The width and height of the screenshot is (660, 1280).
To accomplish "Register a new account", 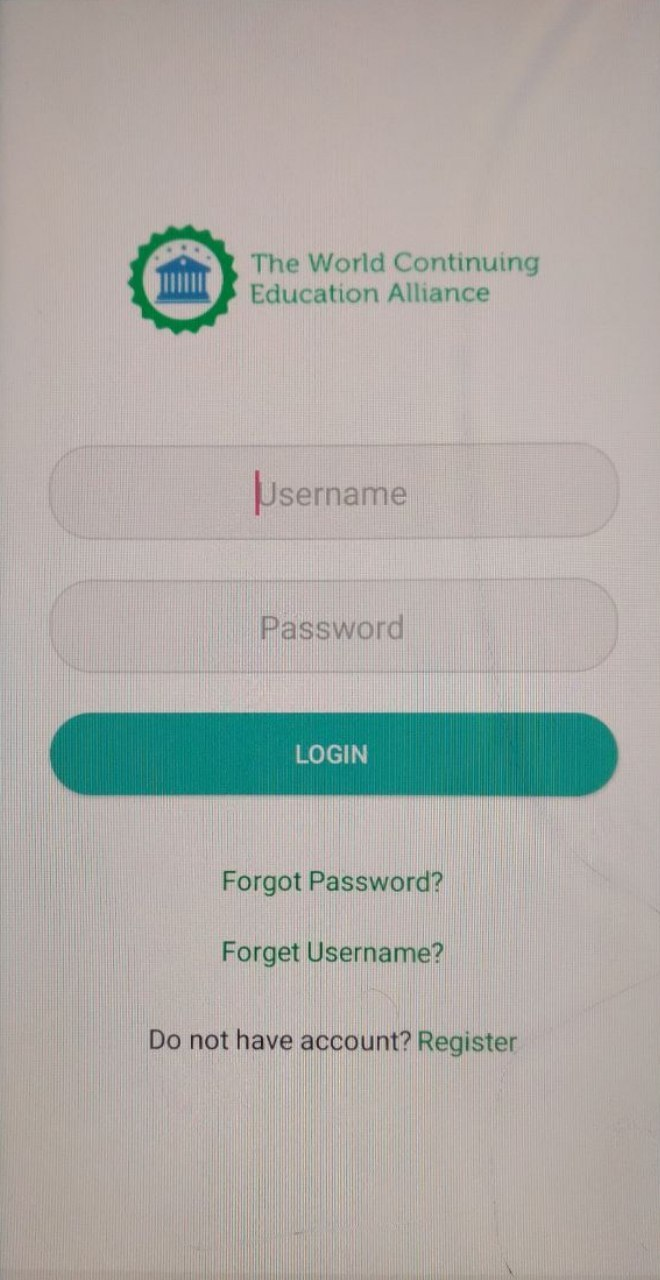I will pos(467,1042).
